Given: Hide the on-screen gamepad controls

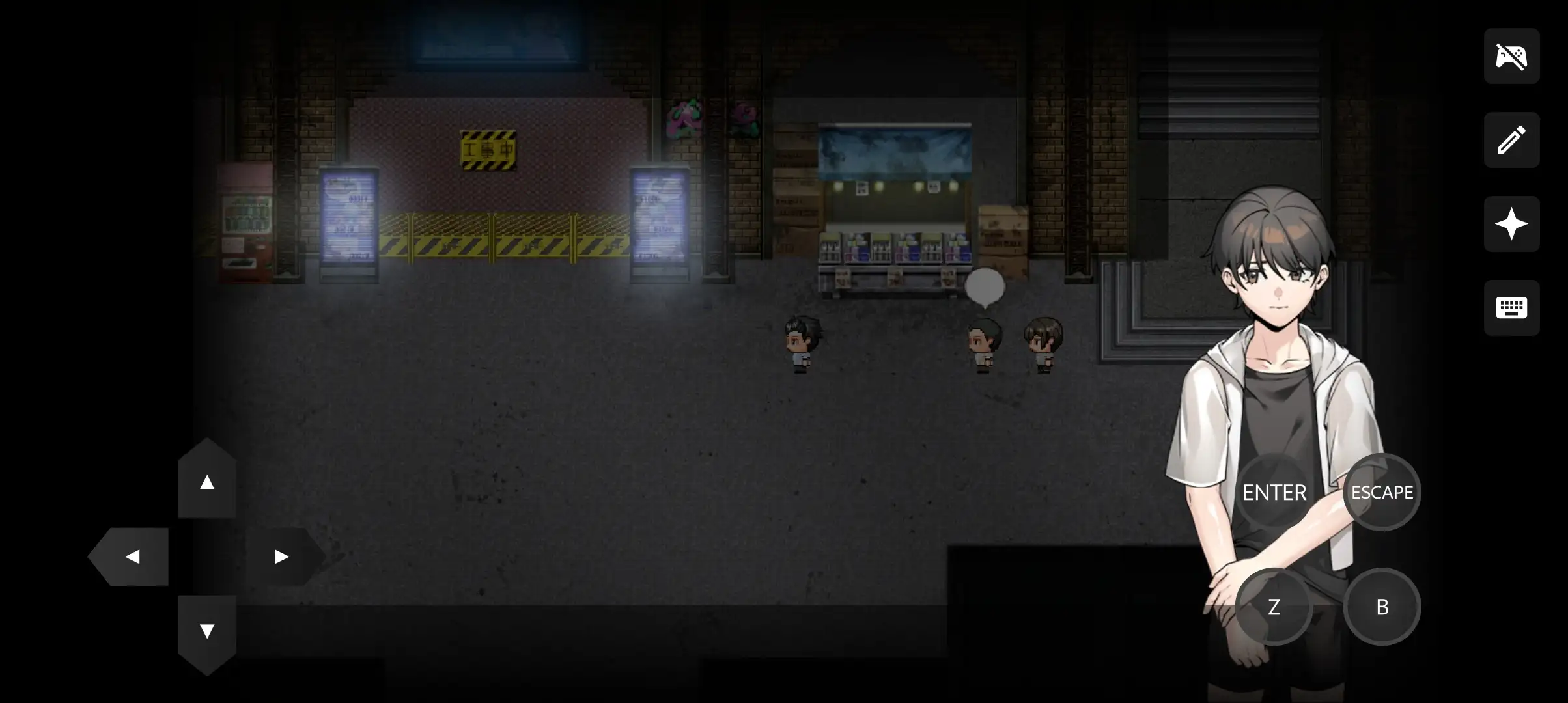Looking at the screenshot, I should click(x=1511, y=56).
